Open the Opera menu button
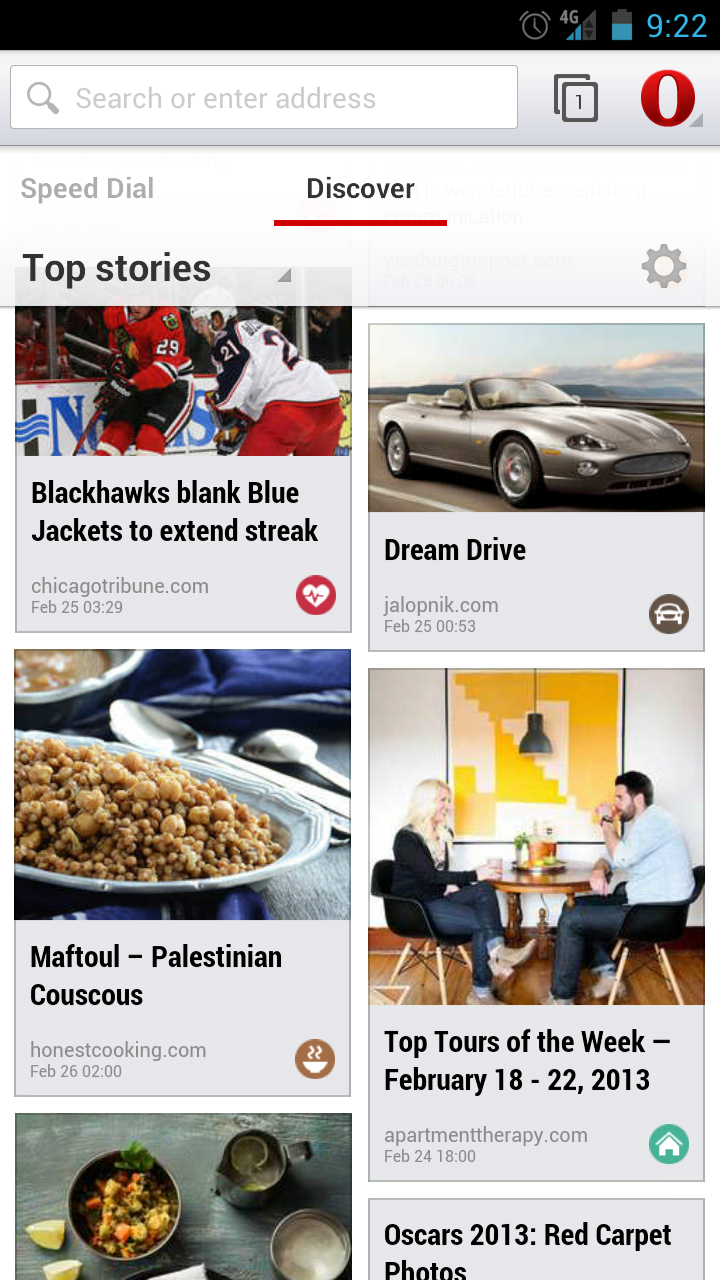This screenshot has width=720, height=1280. point(668,98)
